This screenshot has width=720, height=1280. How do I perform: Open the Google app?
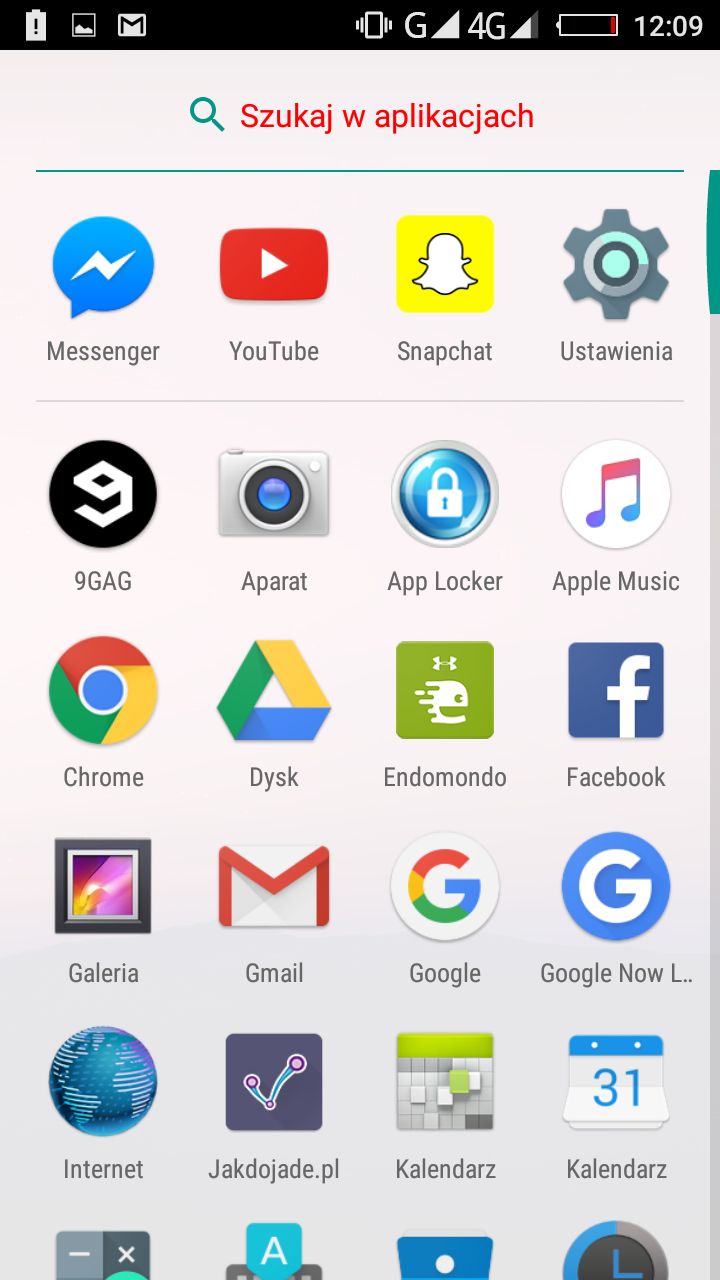(x=445, y=887)
